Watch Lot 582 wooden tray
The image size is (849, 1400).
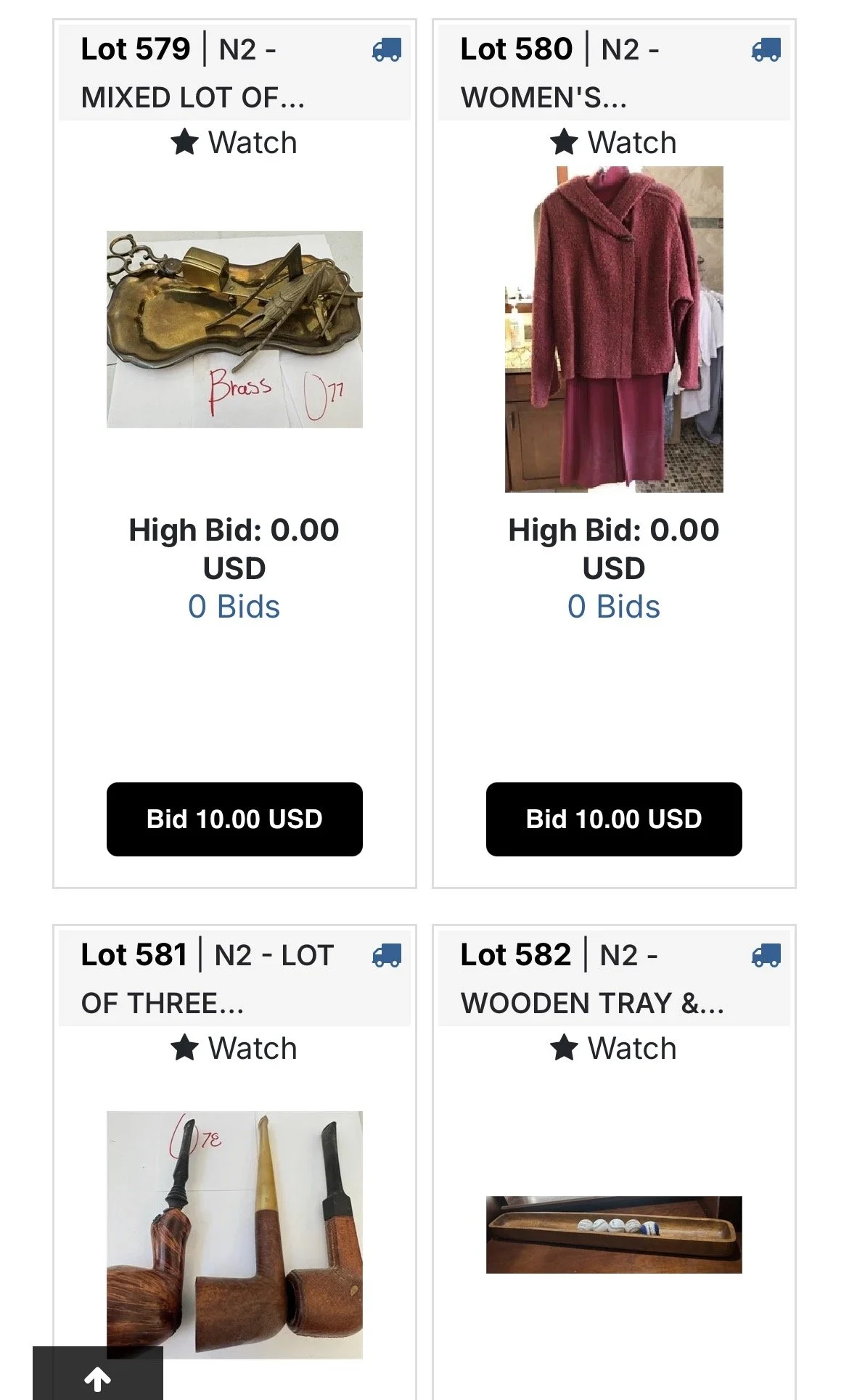click(613, 1048)
